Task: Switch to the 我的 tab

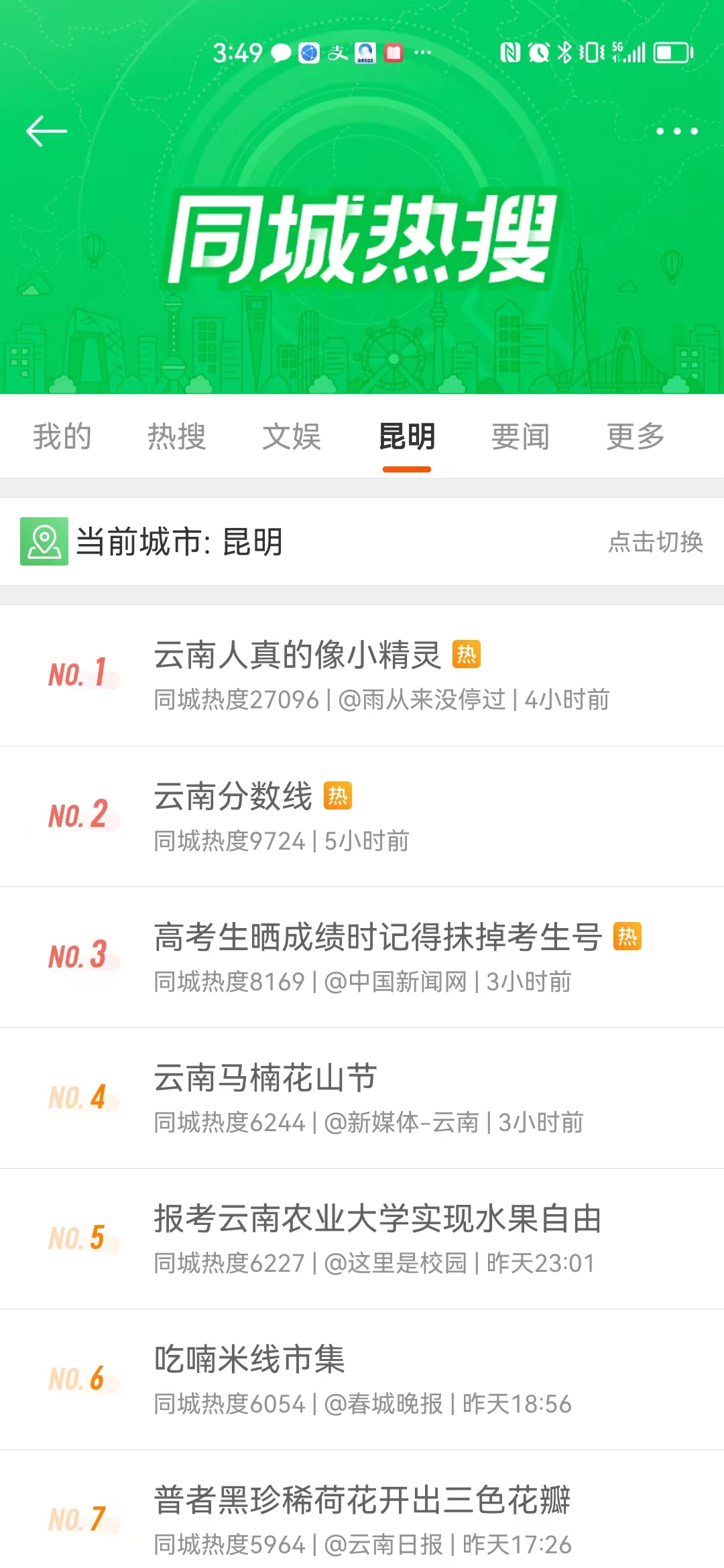Action: point(62,437)
